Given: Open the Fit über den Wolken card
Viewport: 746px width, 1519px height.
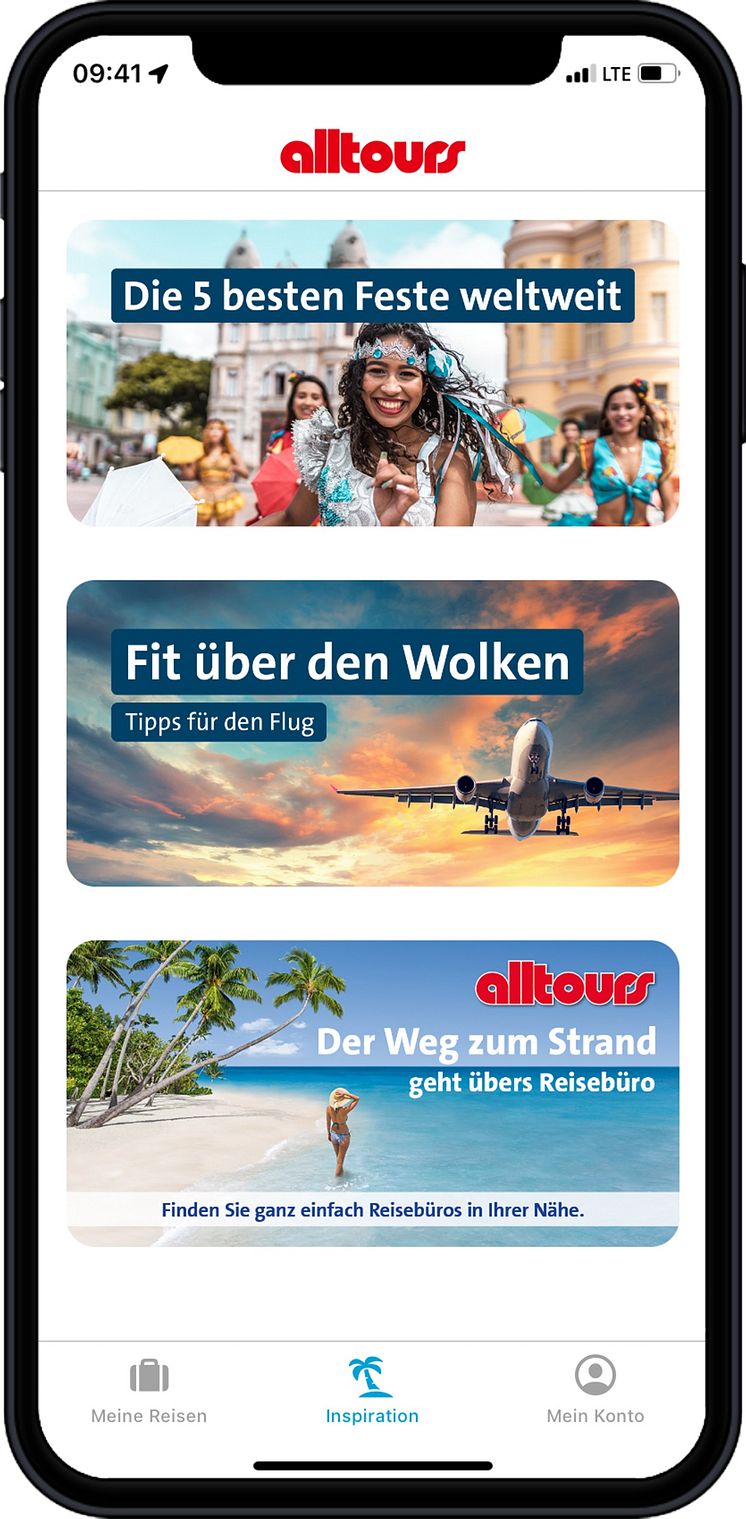Looking at the screenshot, I should (372, 733).
